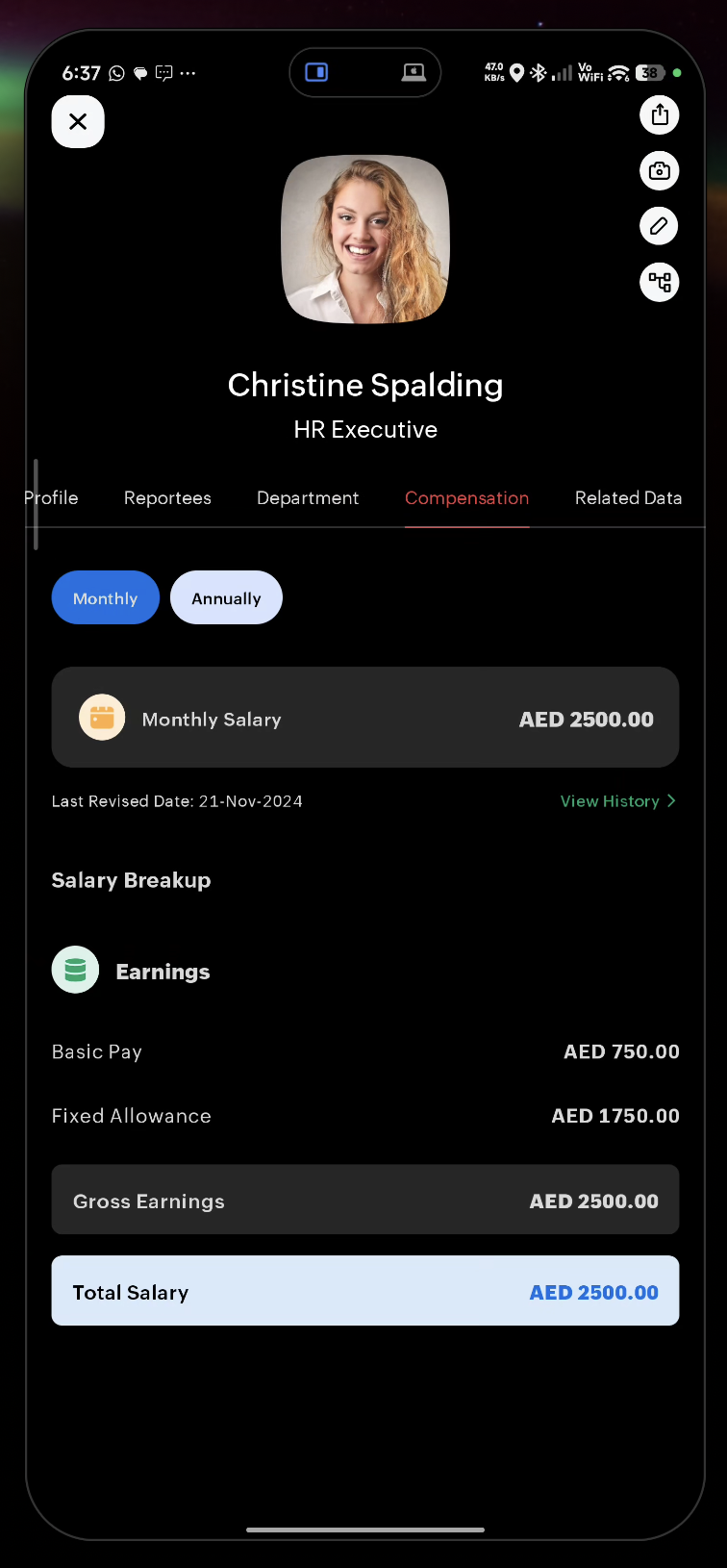Select the Monthly salary view
The width and height of the screenshot is (727, 1568).
click(106, 598)
